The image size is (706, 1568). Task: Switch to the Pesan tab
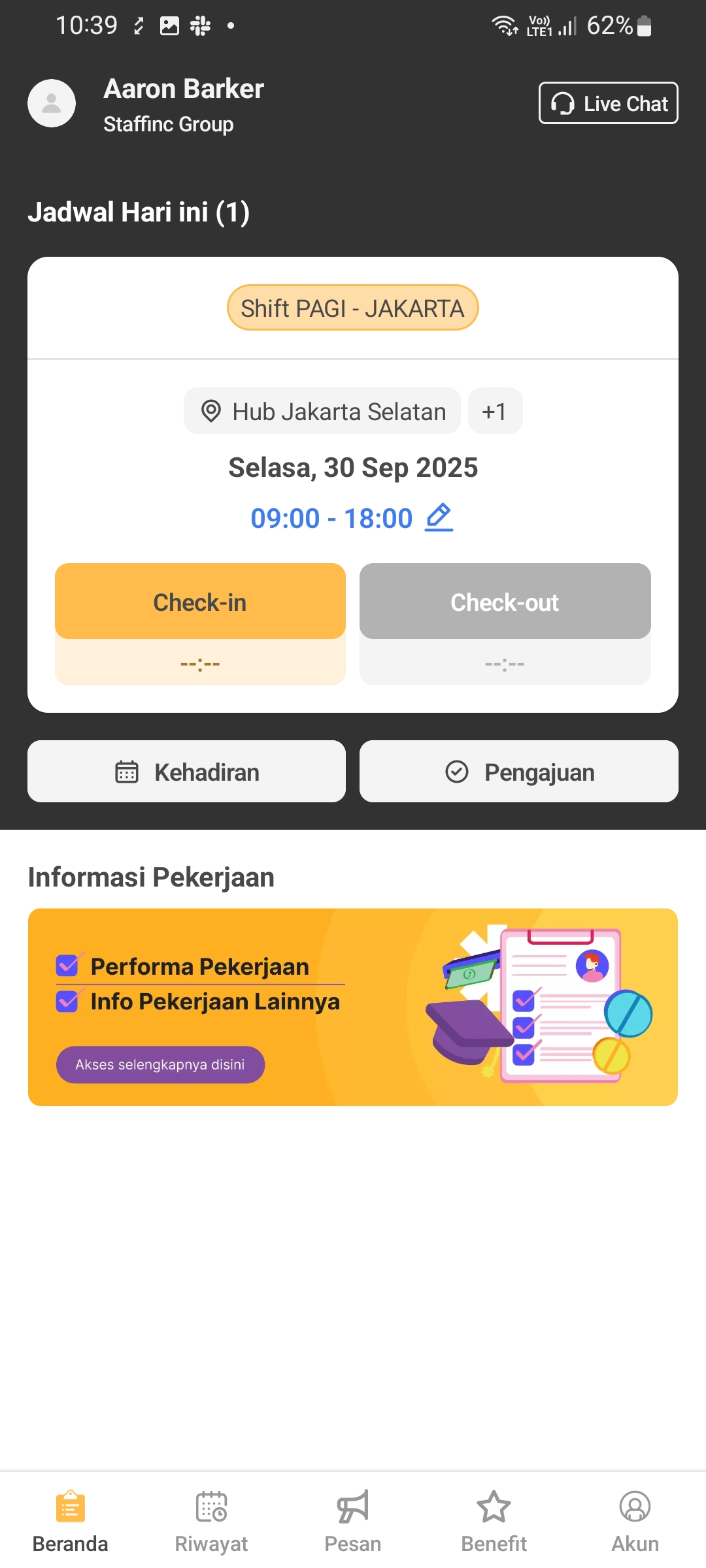point(353,1522)
